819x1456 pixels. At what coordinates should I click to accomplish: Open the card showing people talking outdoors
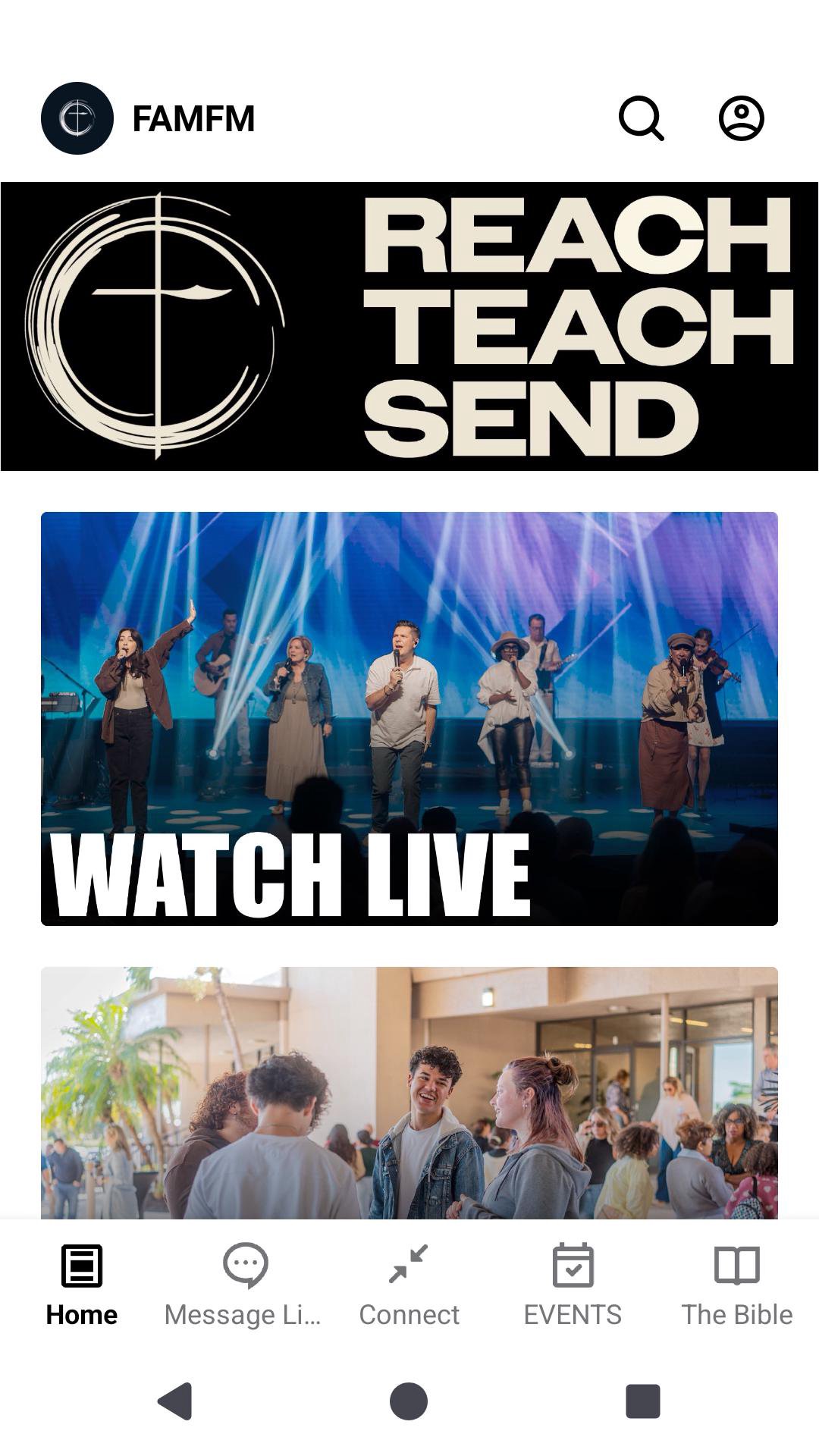(409, 1092)
